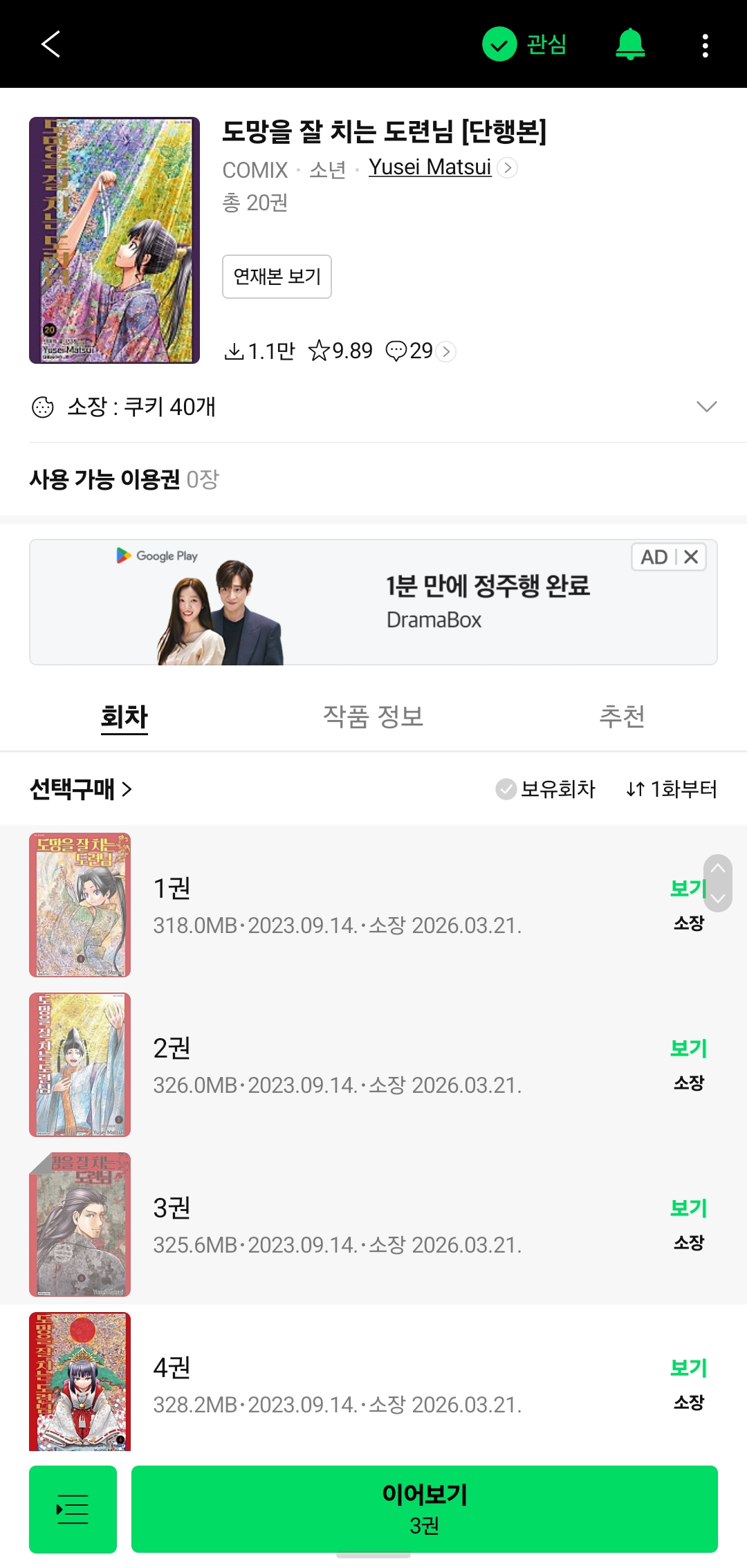747x1568 pixels.
Task: Open the DramaBox advertisement
Action: (x=373, y=602)
